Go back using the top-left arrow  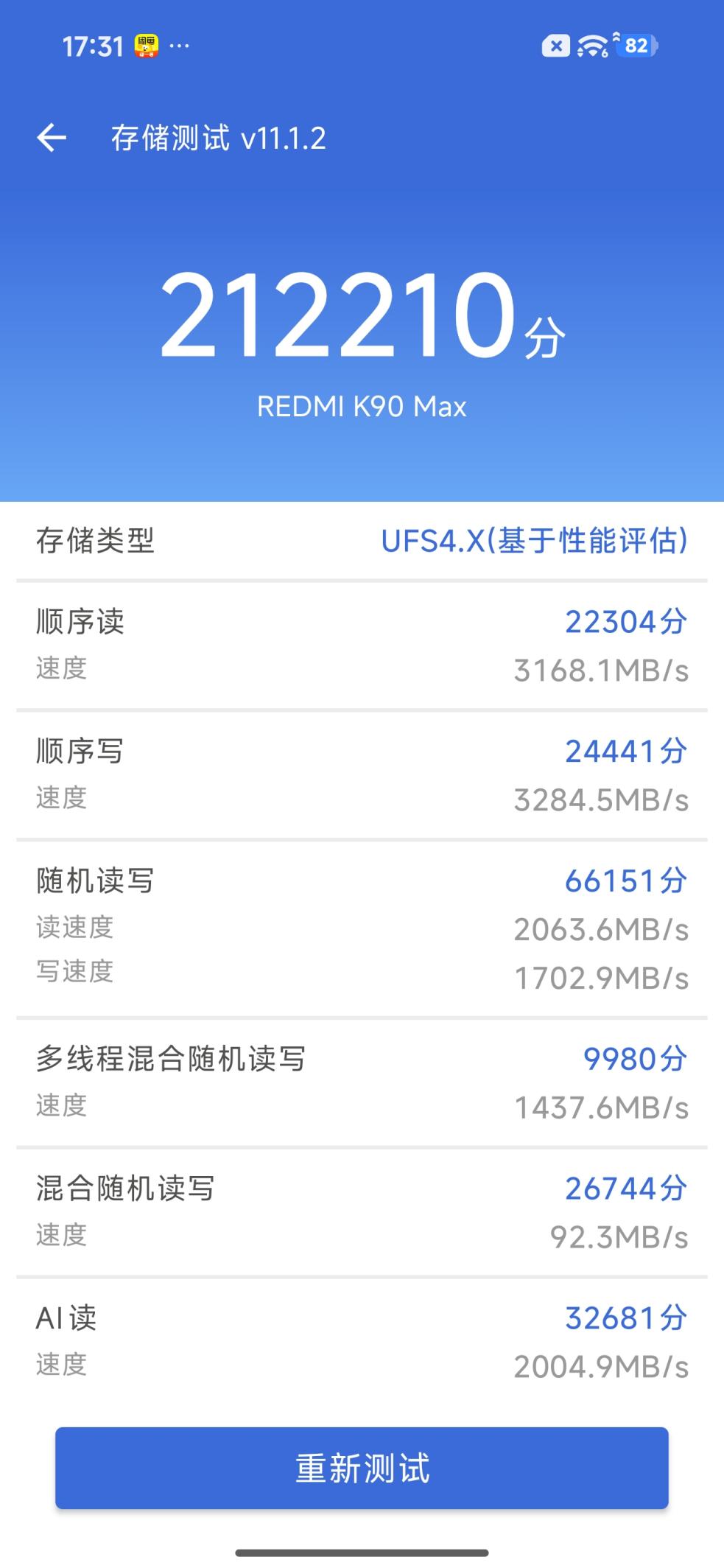click(x=52, y=138)
